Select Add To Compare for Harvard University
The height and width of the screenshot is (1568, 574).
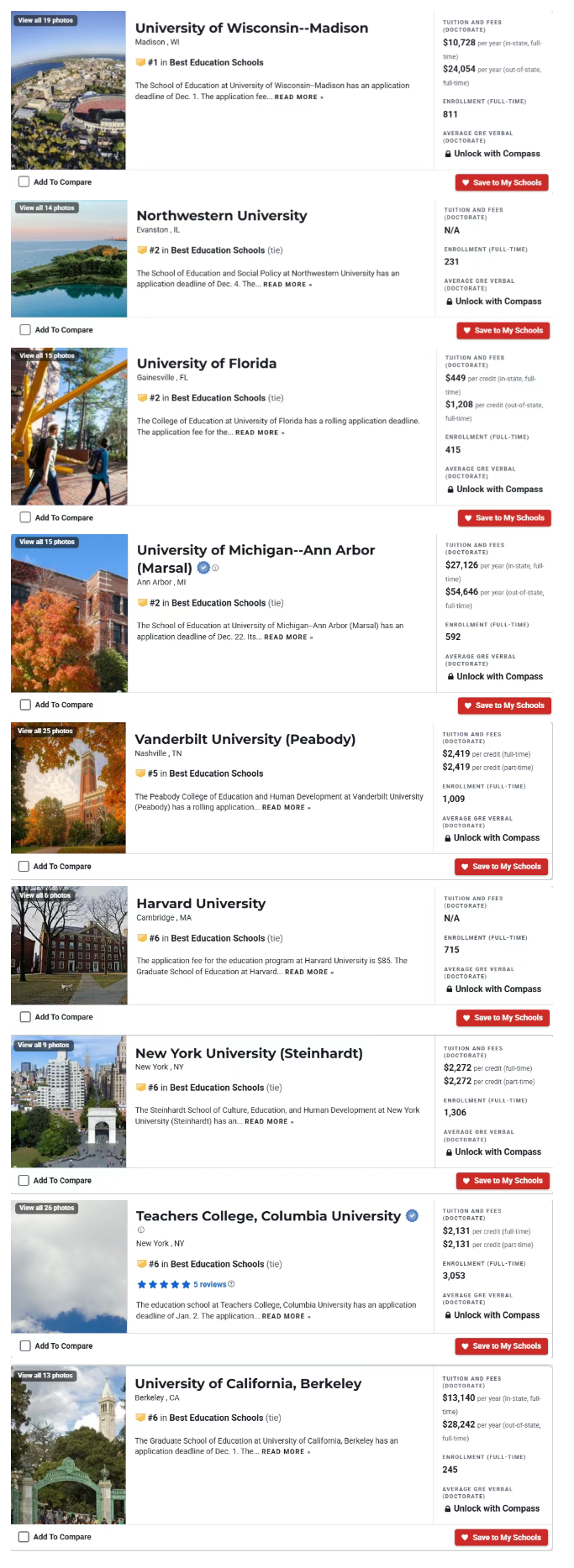[25, 1017]
